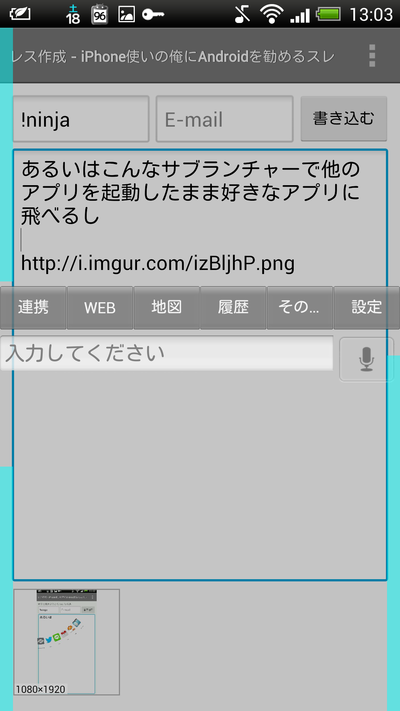Open the three-dot overflow menu
This screenshot has height=711, width=400.
tap(372, 56)
